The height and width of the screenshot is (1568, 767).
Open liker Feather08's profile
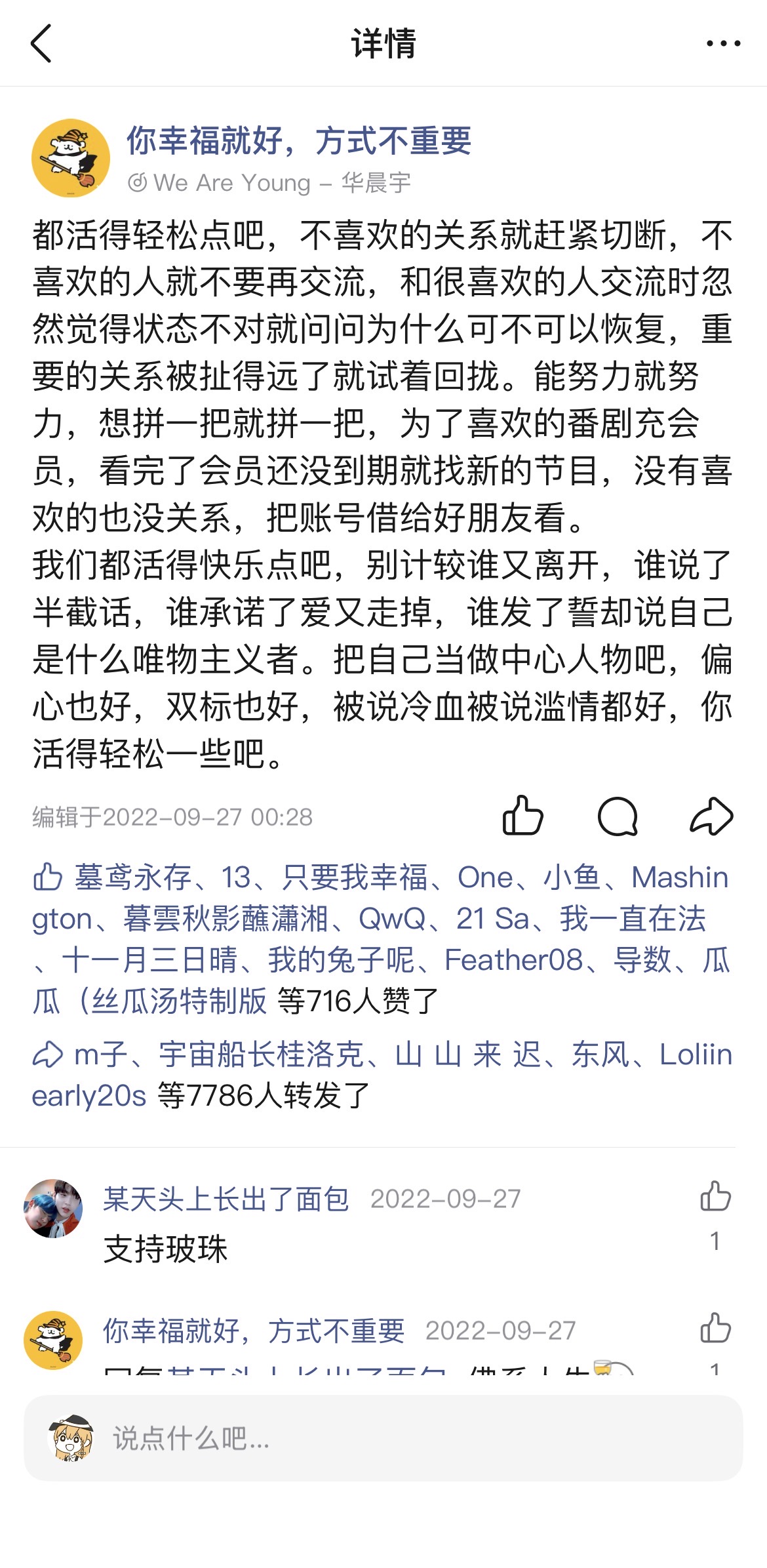[513, 960]
